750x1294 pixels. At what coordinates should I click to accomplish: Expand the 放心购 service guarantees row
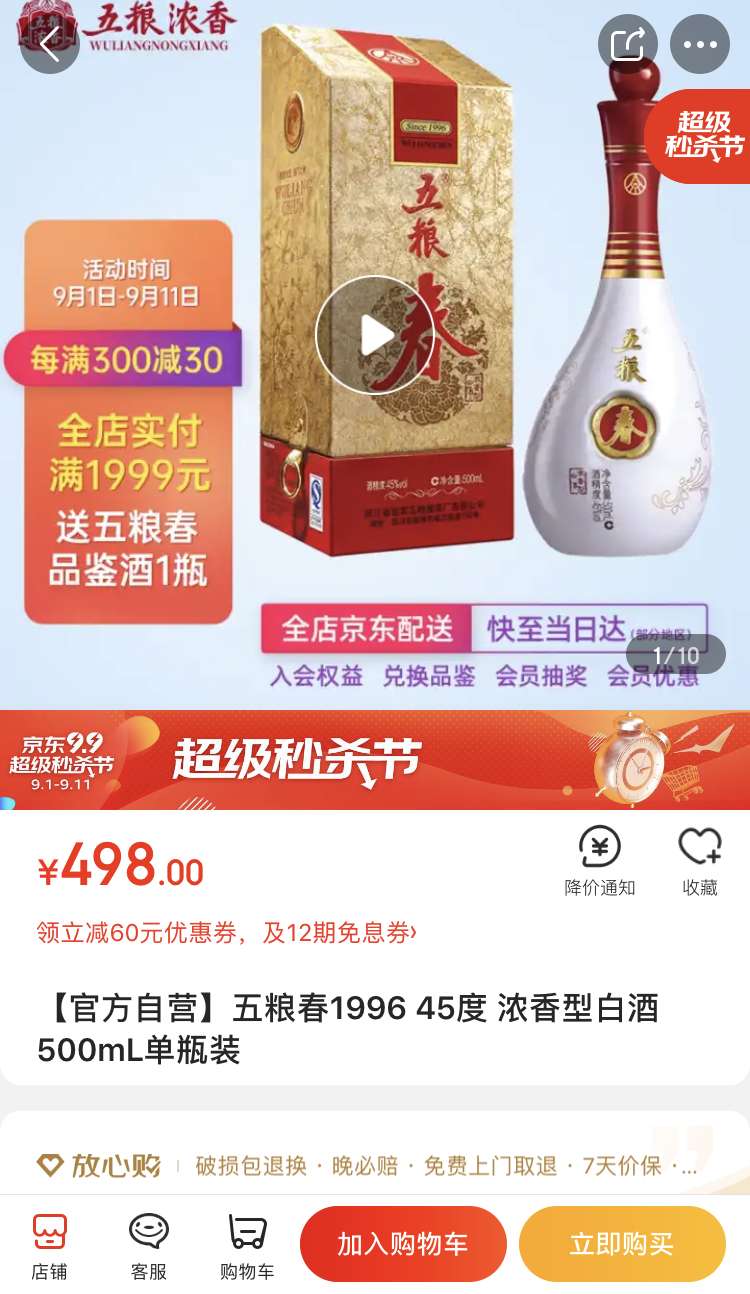coord(375,1165)
